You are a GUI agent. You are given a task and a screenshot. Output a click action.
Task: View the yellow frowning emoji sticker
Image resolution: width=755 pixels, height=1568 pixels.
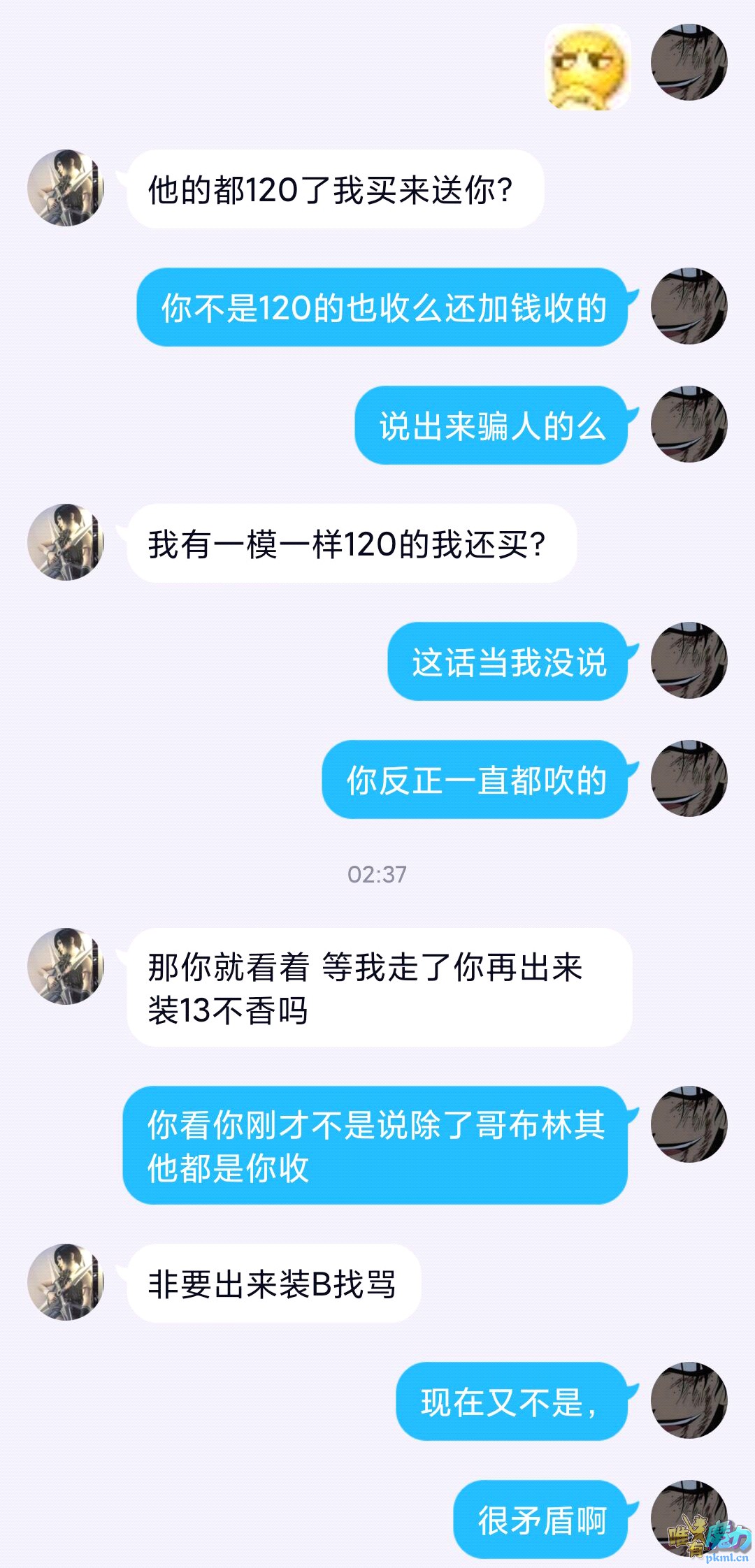coord(587,67)
